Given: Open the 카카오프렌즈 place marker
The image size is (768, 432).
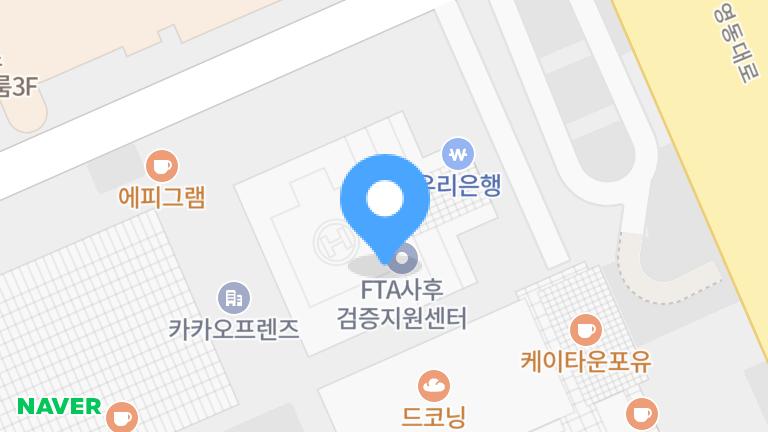Looking at the screenshot, I should [x=234, y=297].
